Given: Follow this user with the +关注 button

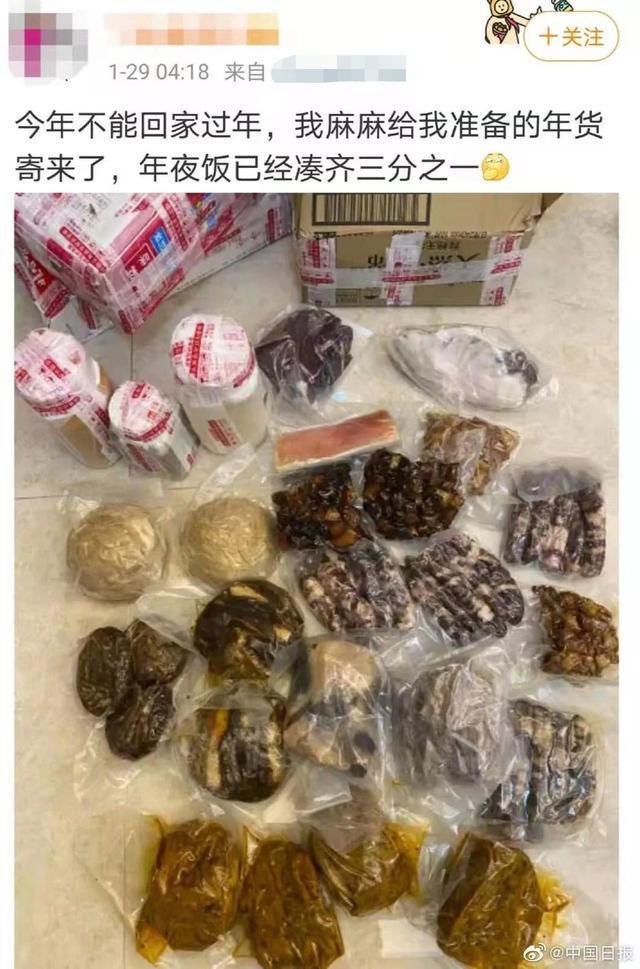Looking at the screenshot, I should [x=571, y=37].
